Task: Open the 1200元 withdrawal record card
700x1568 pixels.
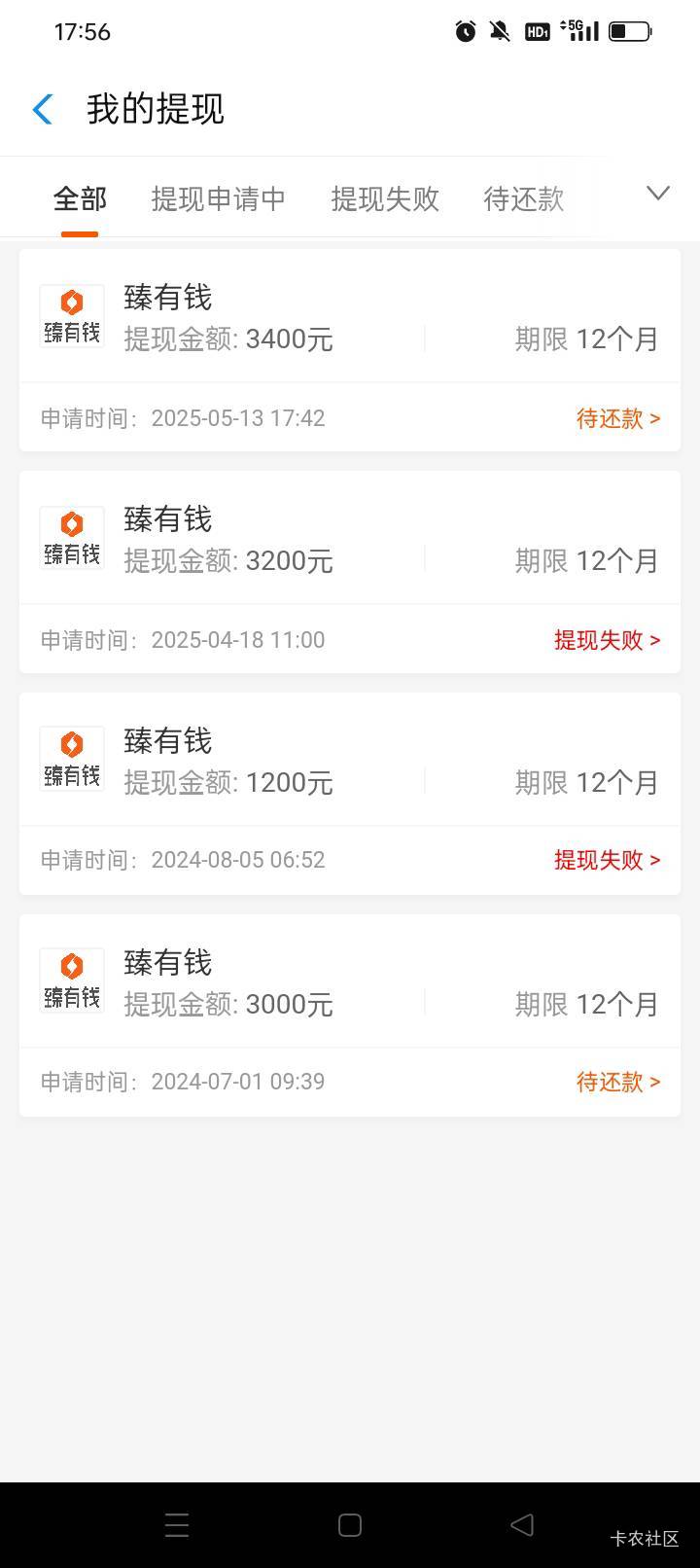Action: (350, 794)
